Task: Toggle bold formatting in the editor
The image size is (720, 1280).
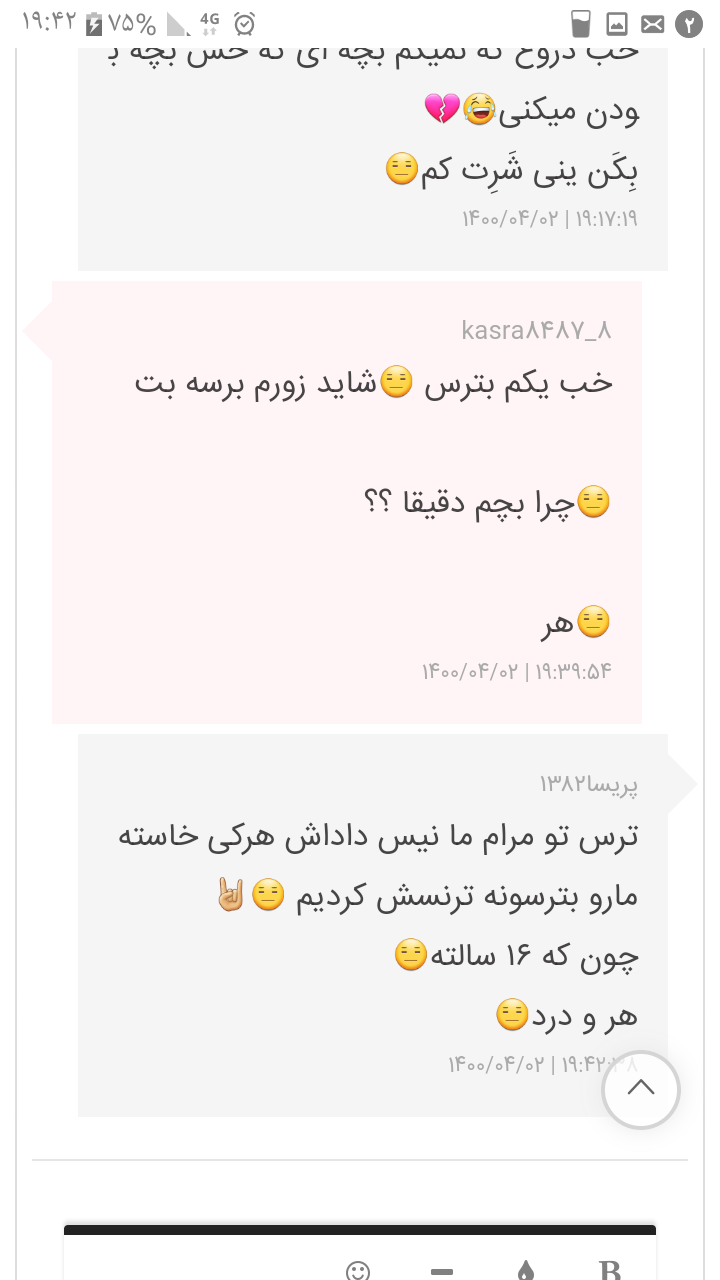Action: coord(609,1270)
